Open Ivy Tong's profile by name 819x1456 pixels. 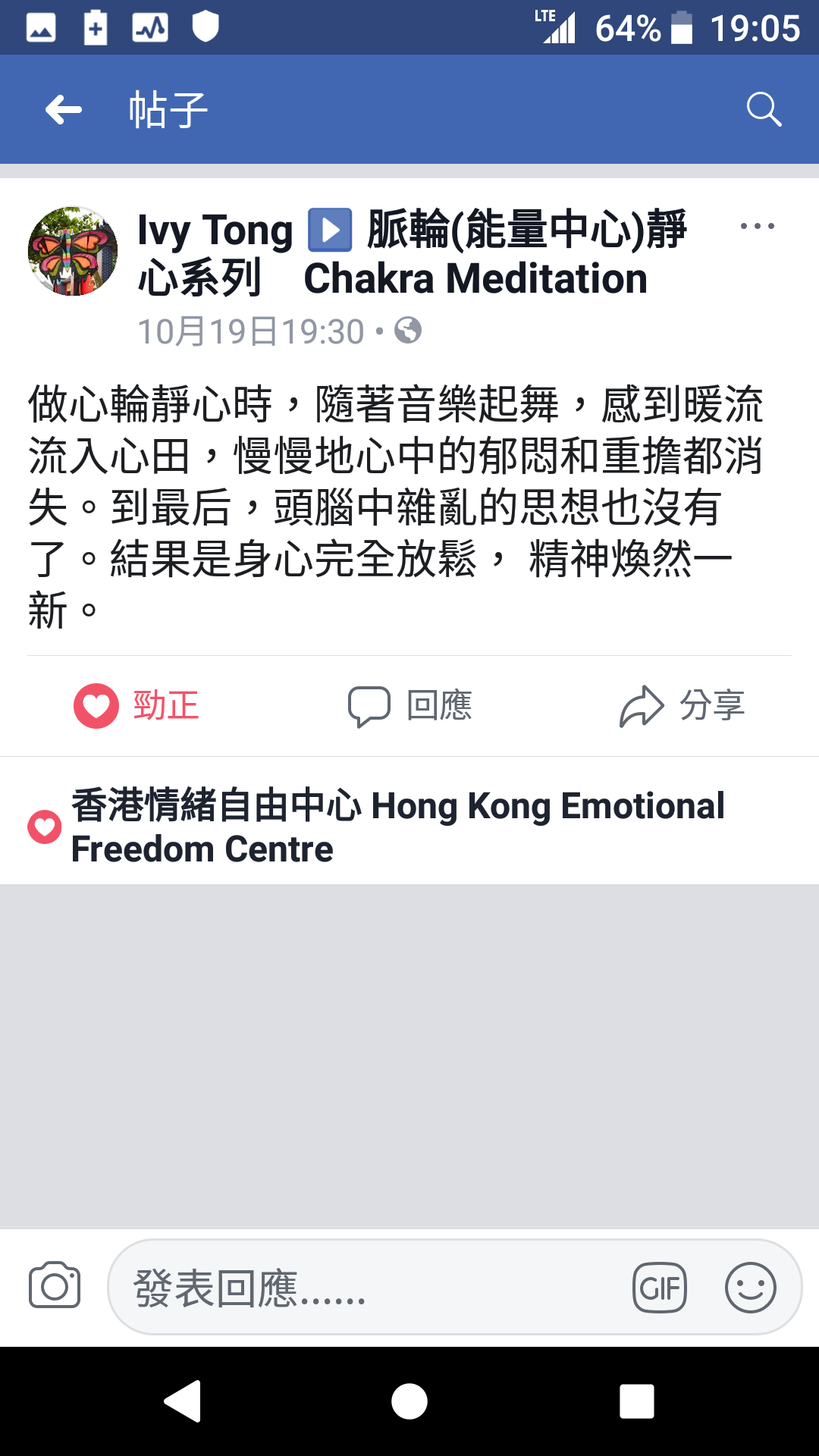point(215,231)
